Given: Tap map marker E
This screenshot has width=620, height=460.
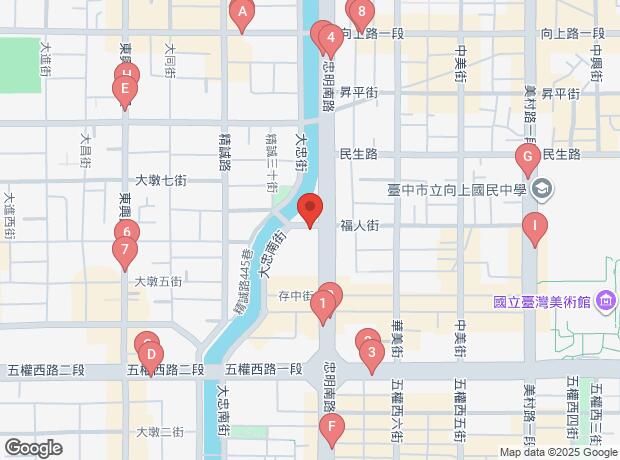Looking at the screenshot, I should coord(124,88).
